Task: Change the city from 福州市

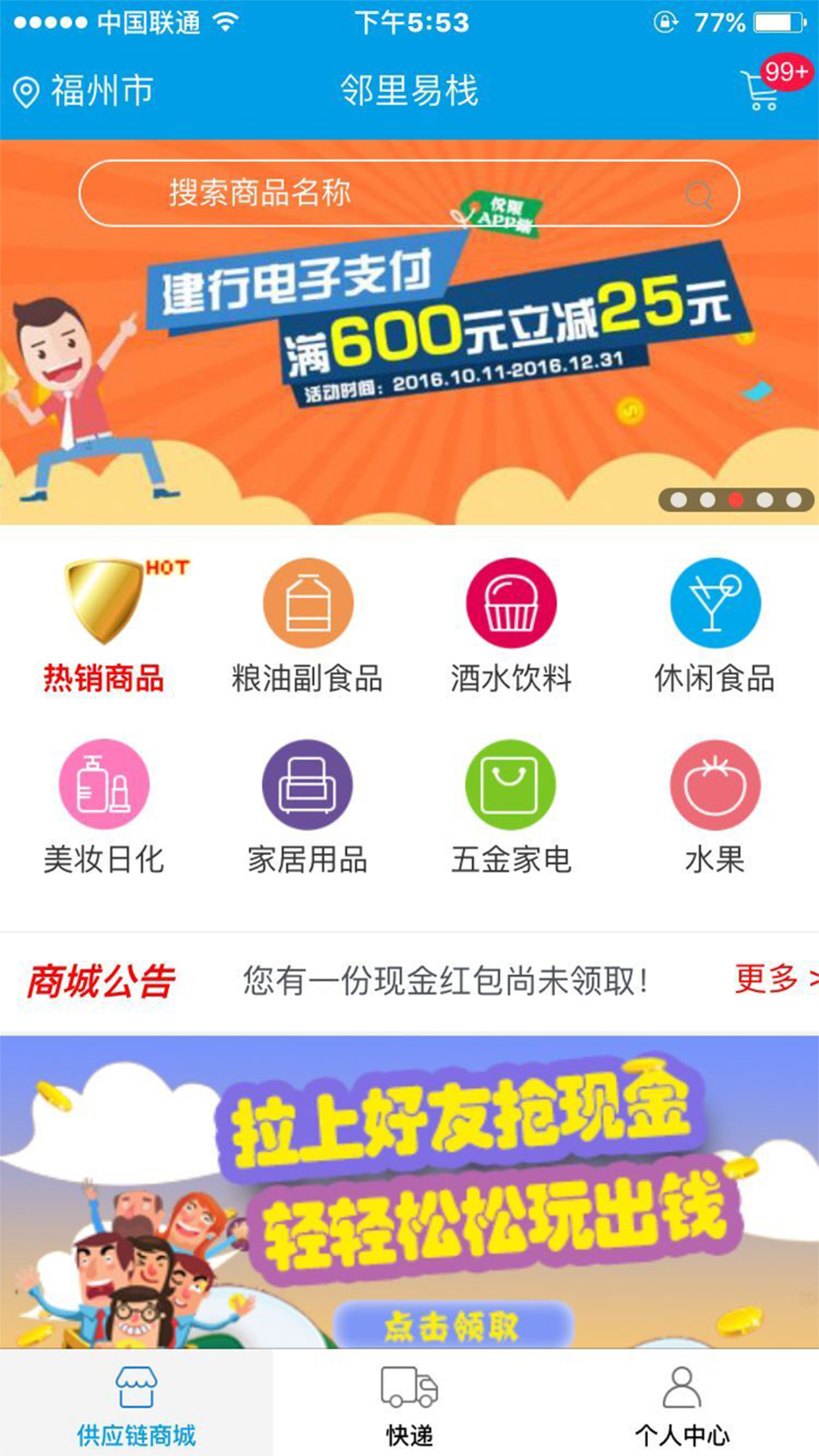Action: click(x=84, y=91)
